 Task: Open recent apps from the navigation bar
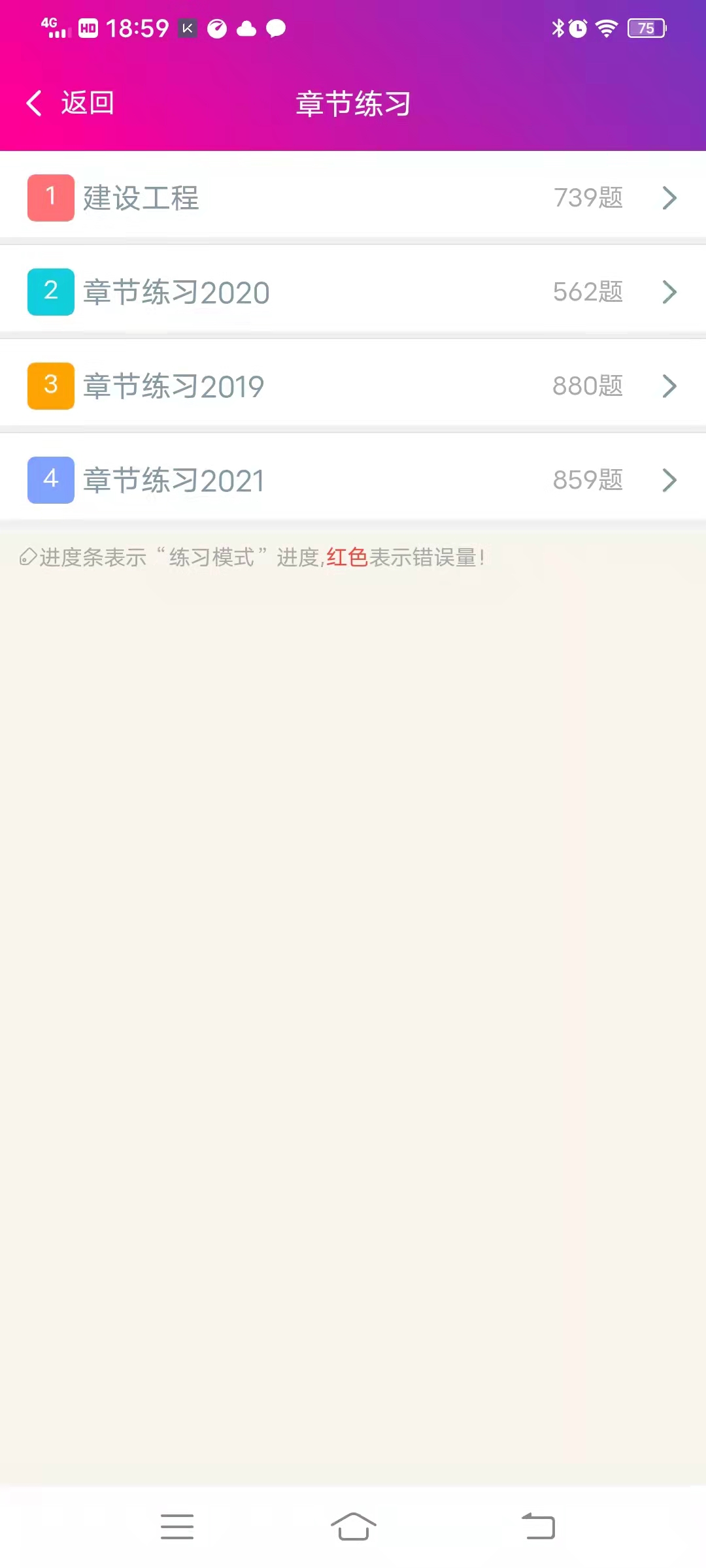(177, 1526)
